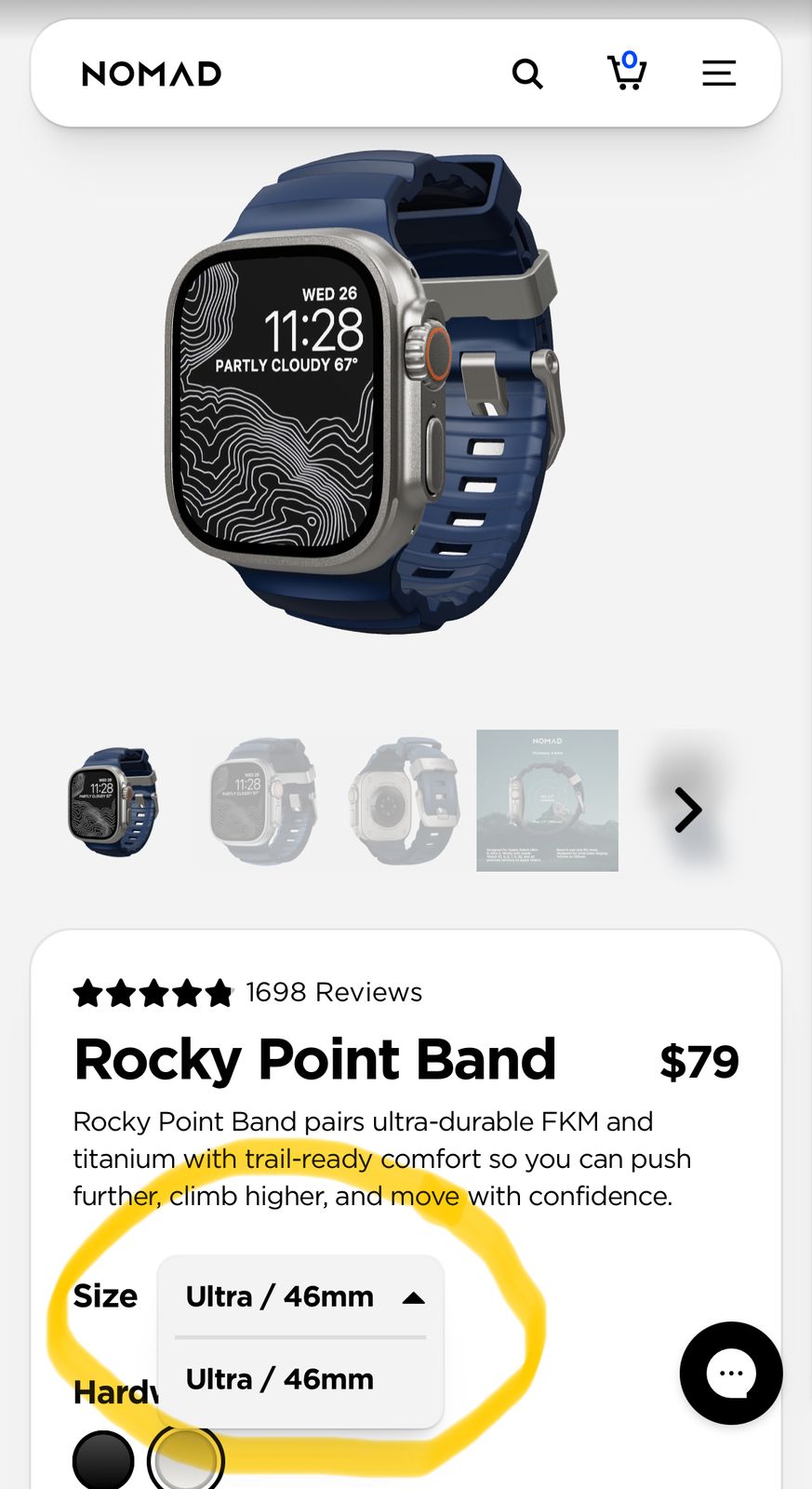The width and height of the screenshot is (812, 1489).
Task: Go to the Nomad home logo
Action: pyautogui.click(x=152, y=74)
